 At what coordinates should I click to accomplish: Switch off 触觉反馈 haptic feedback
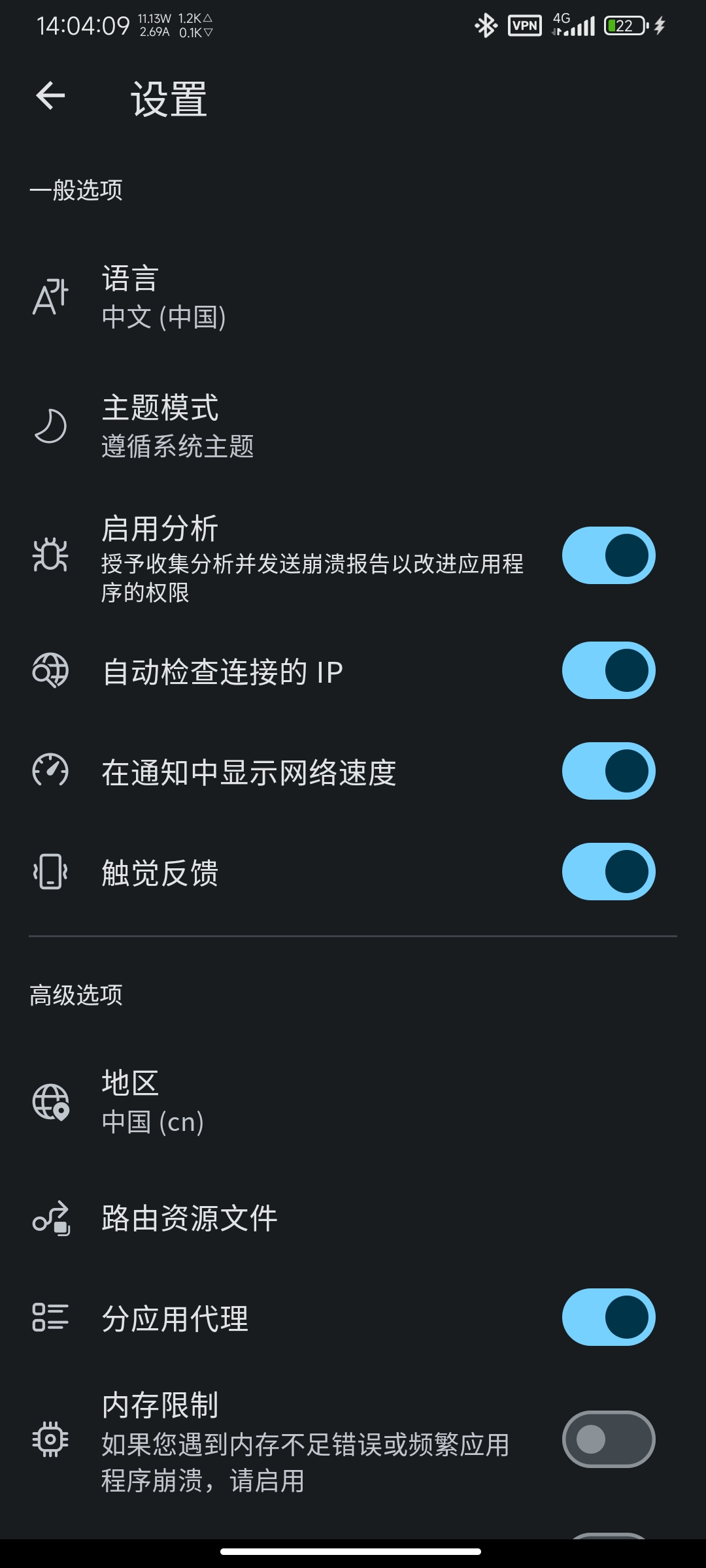point(609,872)
